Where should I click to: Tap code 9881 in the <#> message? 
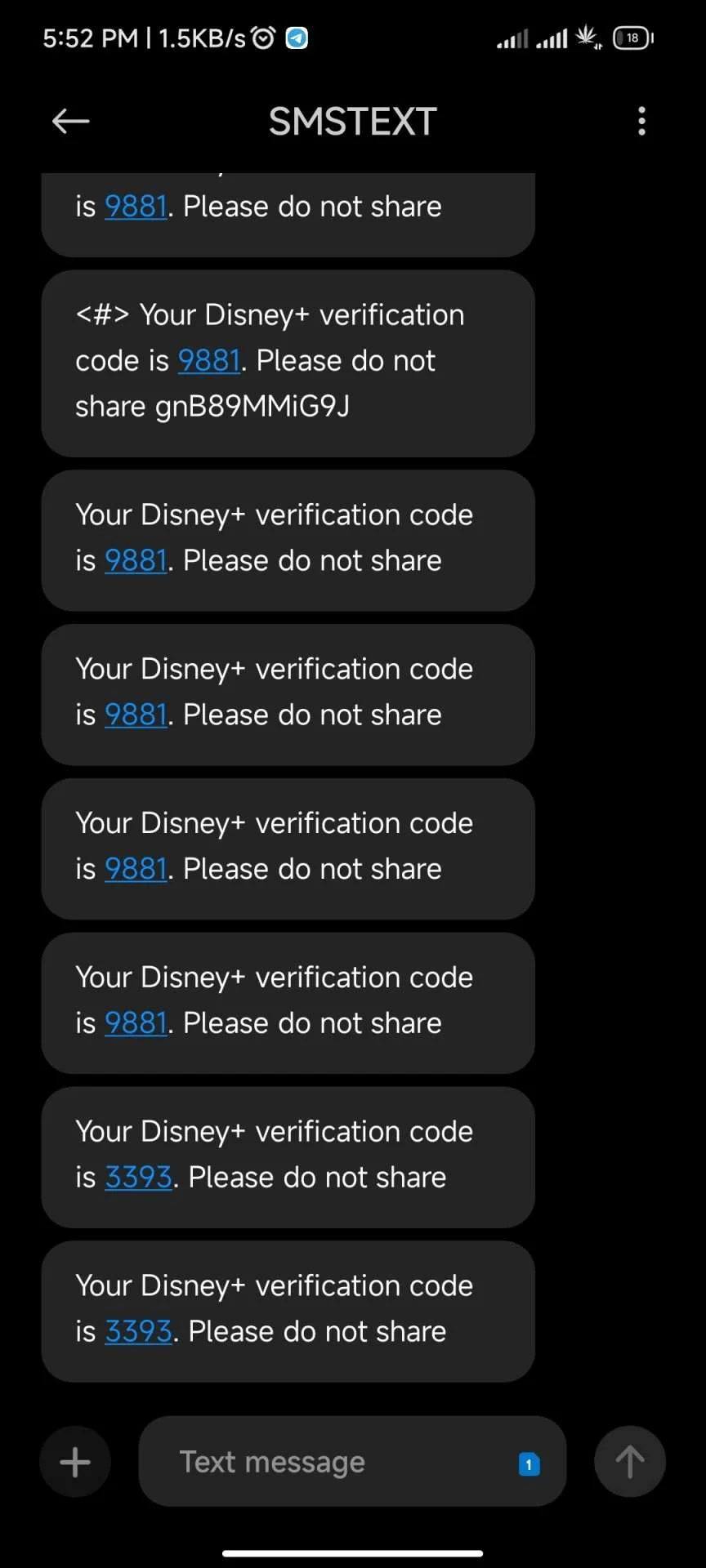click(x=209, y=361)
